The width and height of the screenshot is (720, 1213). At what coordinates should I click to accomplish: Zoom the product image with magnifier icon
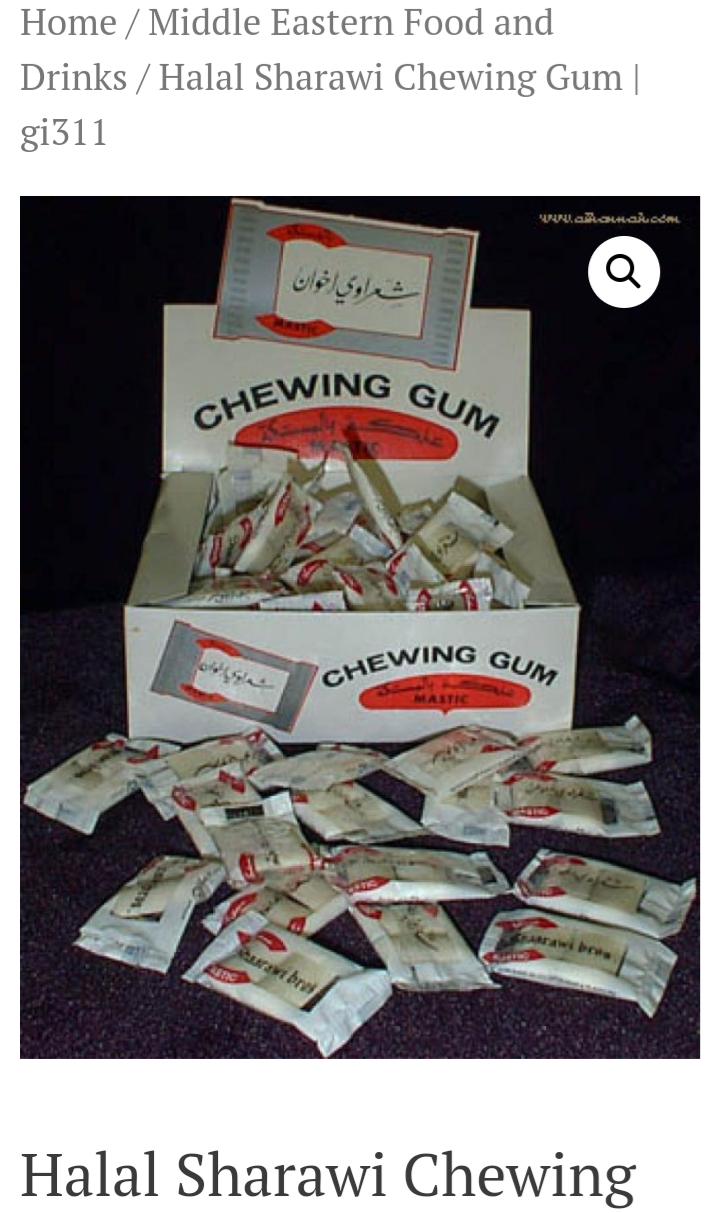tap(623, 271)
